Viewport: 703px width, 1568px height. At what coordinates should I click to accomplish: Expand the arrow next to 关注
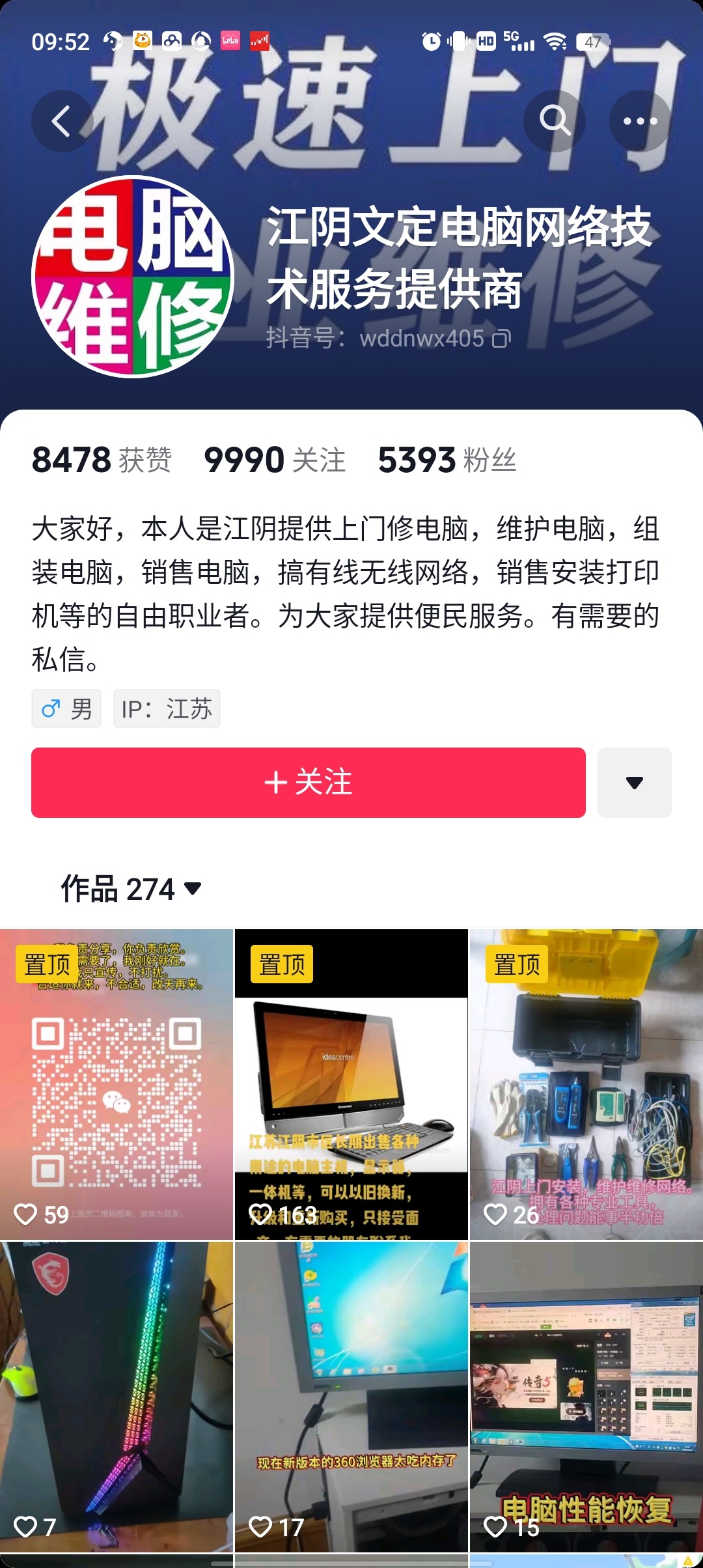634,782
